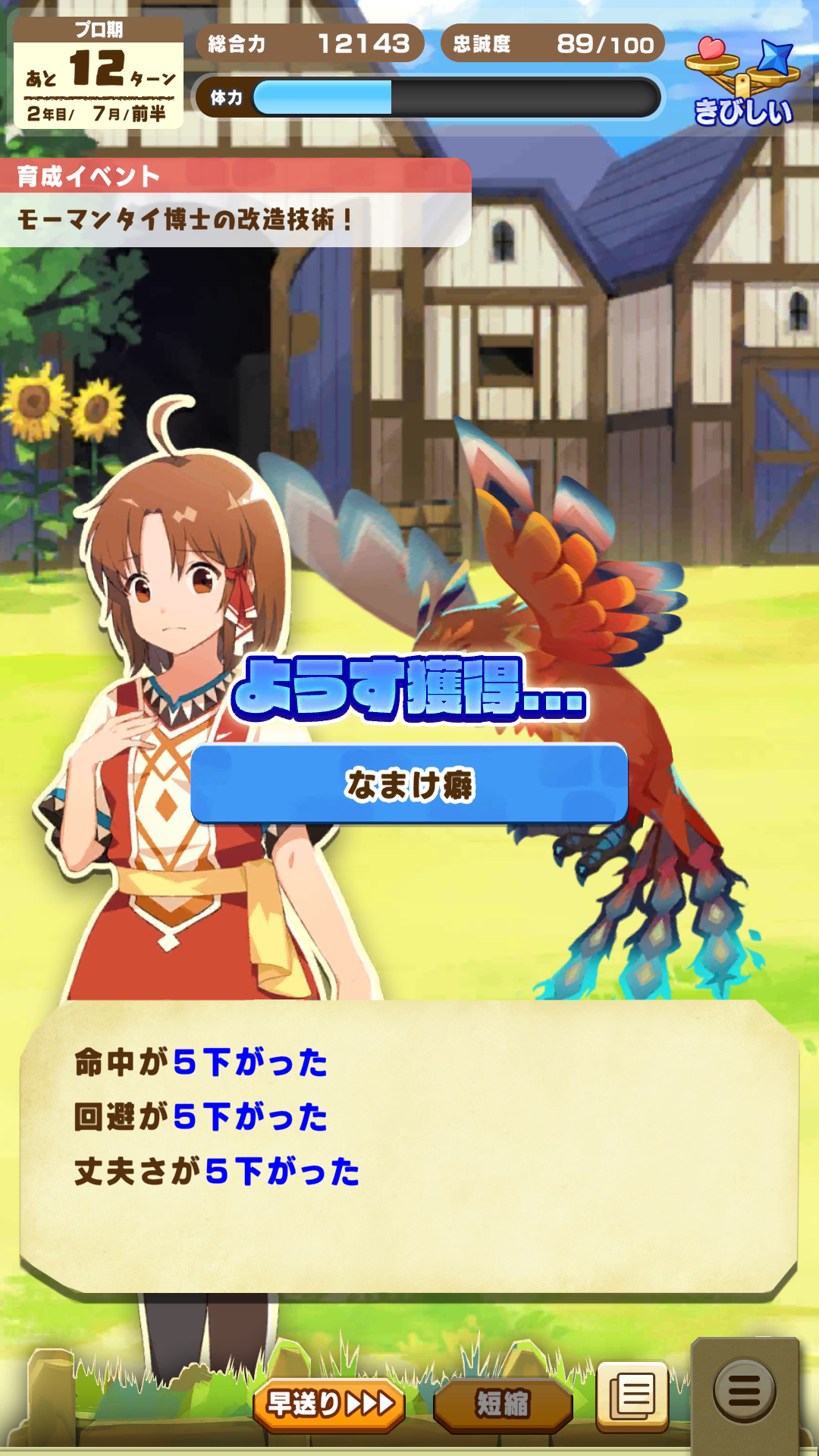This screenshot has height=1456, width=819.
Task: Open the hamburger menu button
Action: click(x=744, y=1392)
